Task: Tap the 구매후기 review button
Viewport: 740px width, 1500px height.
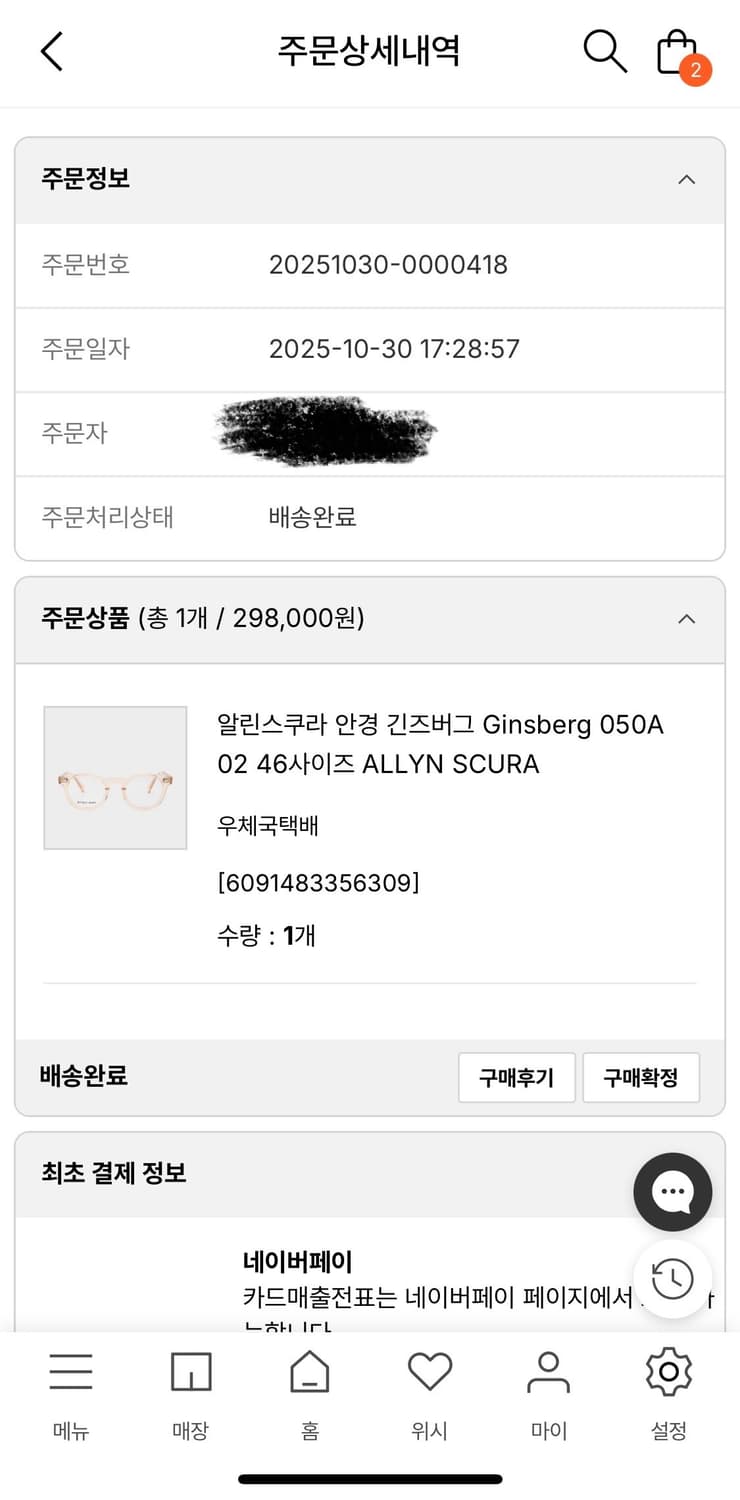Action: point(517,1077)
